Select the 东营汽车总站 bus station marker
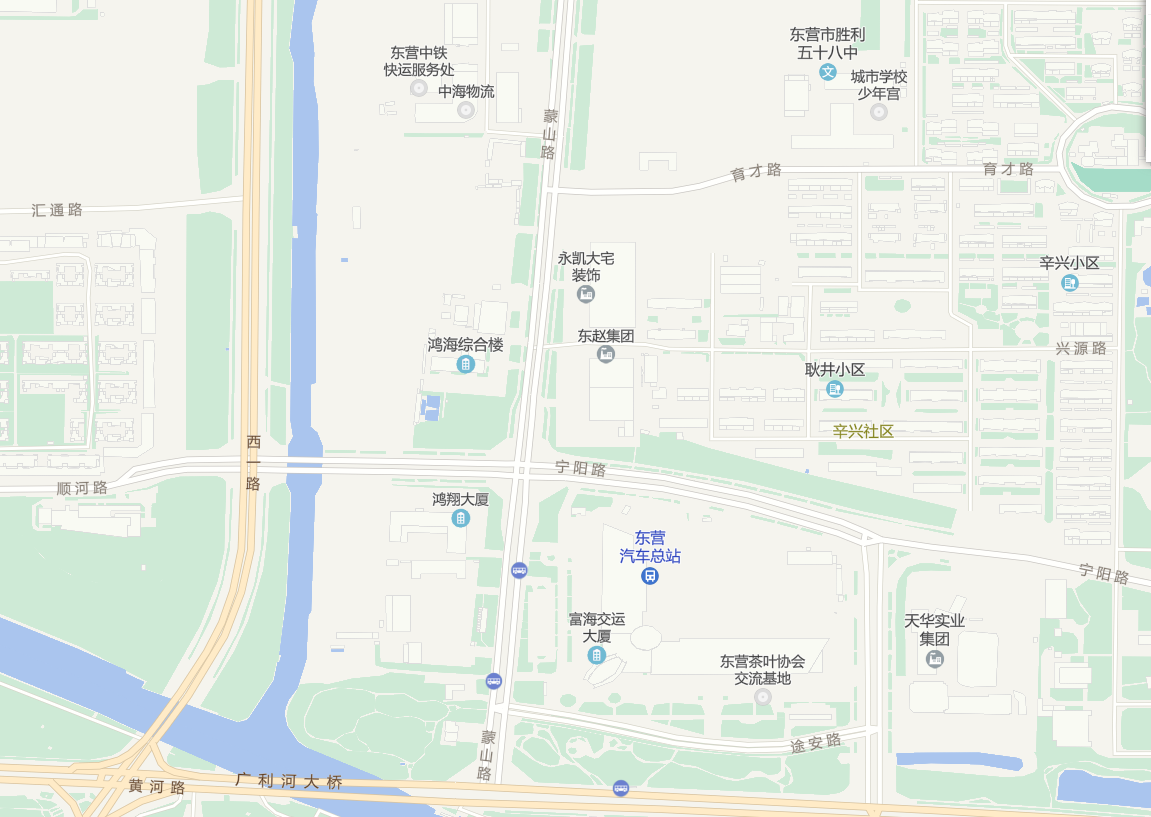The image size is (1151, 817). click(650, 576)
